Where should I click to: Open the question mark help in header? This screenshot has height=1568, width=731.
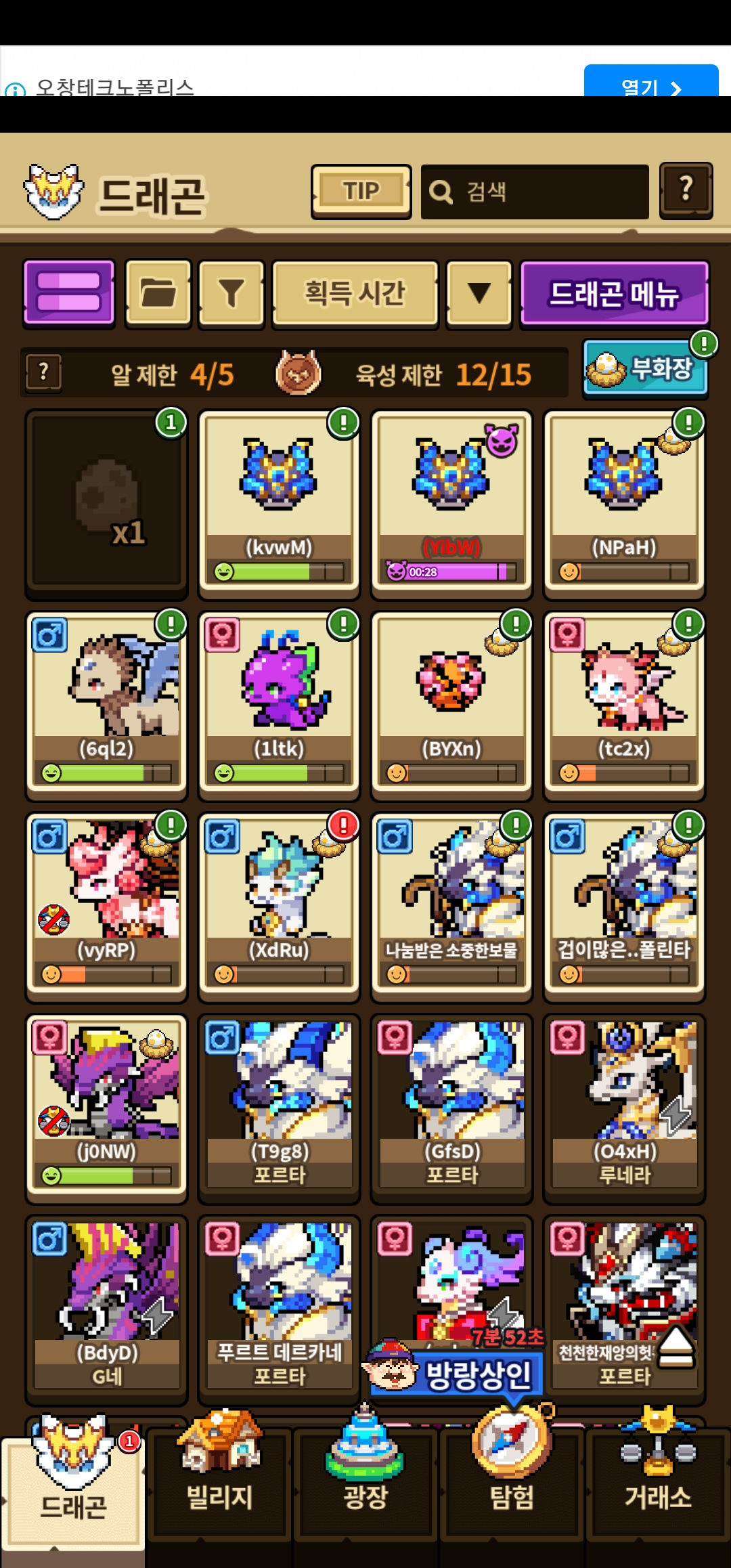686,190
